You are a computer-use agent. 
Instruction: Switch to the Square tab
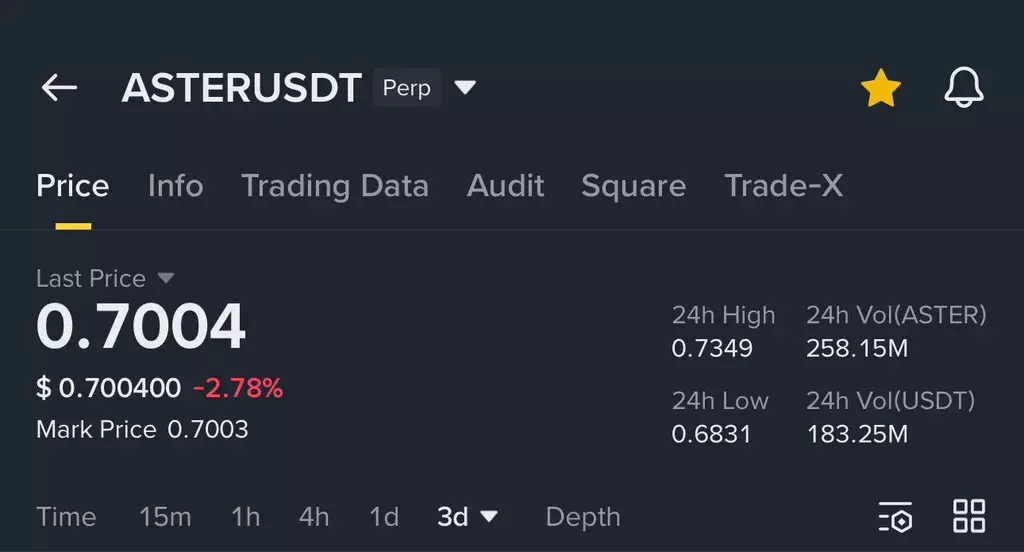(633, 186)
